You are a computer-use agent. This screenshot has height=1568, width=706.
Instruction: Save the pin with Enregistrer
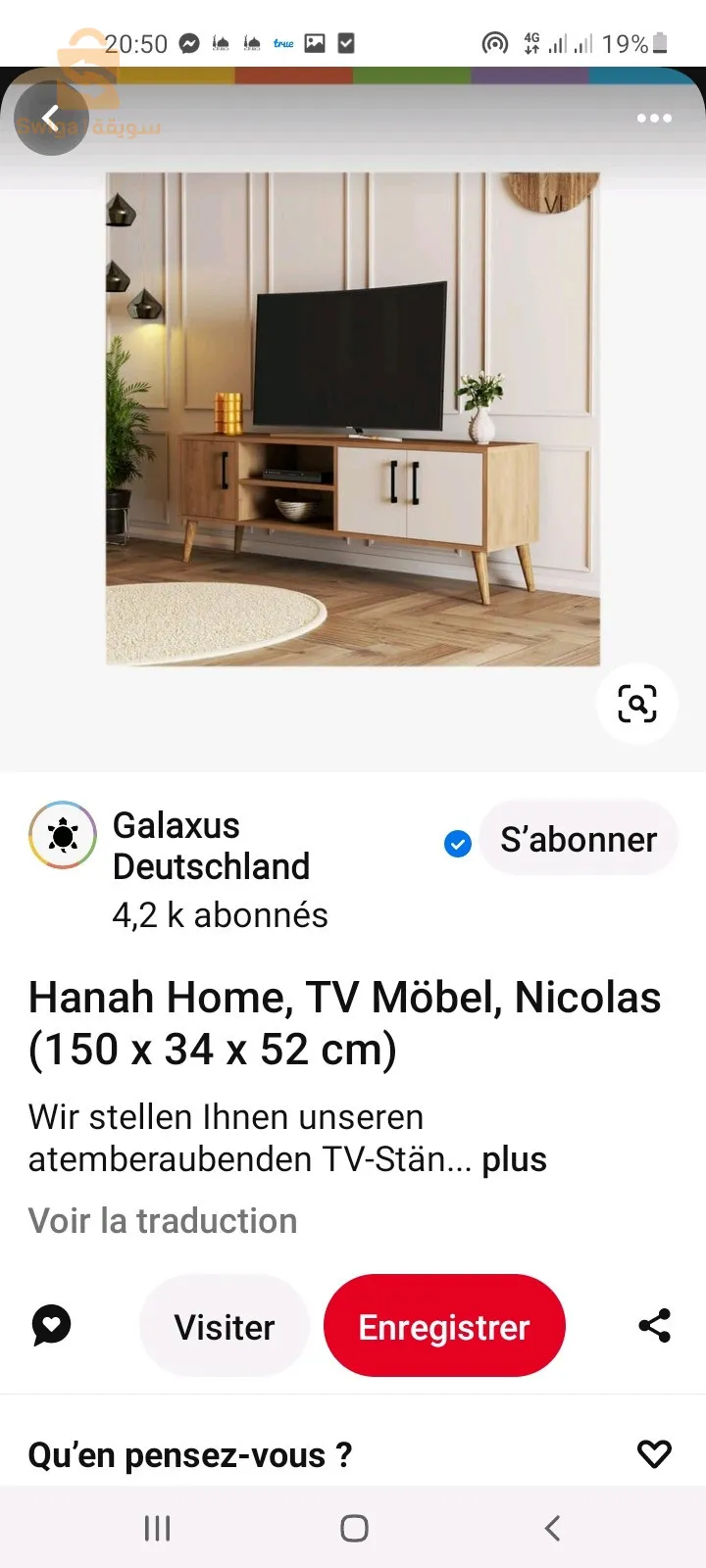pyautogui.click(x=444, y=1327)
